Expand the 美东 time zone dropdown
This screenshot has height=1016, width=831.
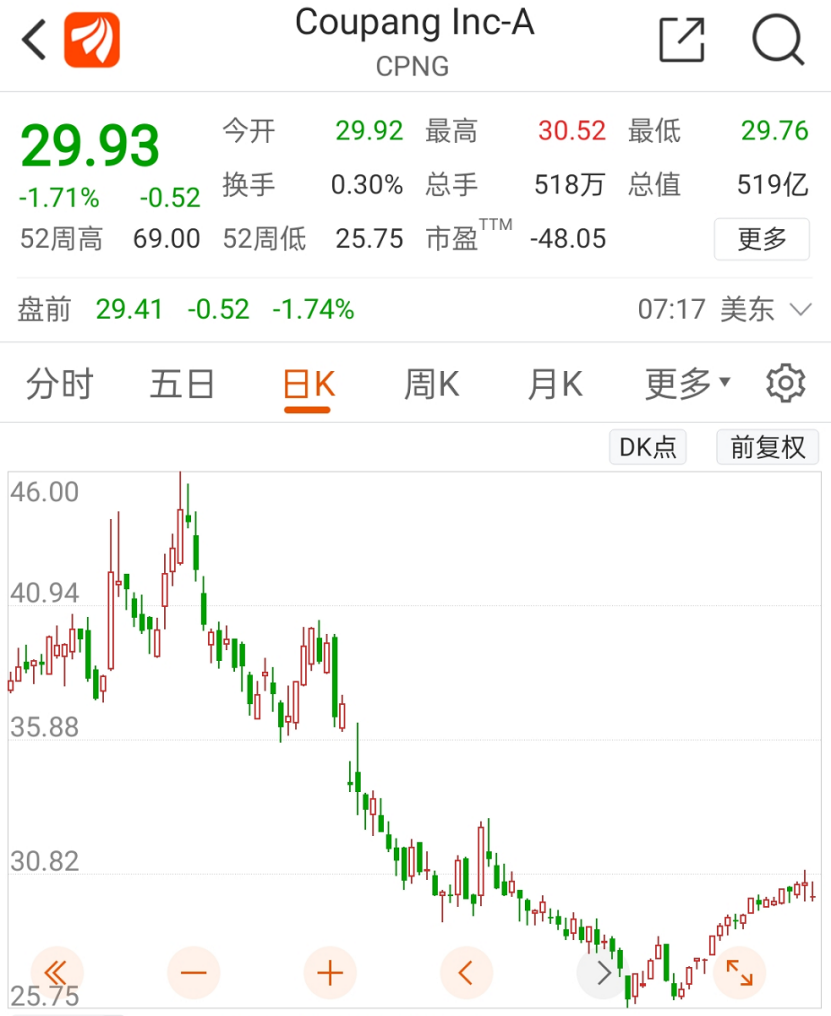coord(800,310)
